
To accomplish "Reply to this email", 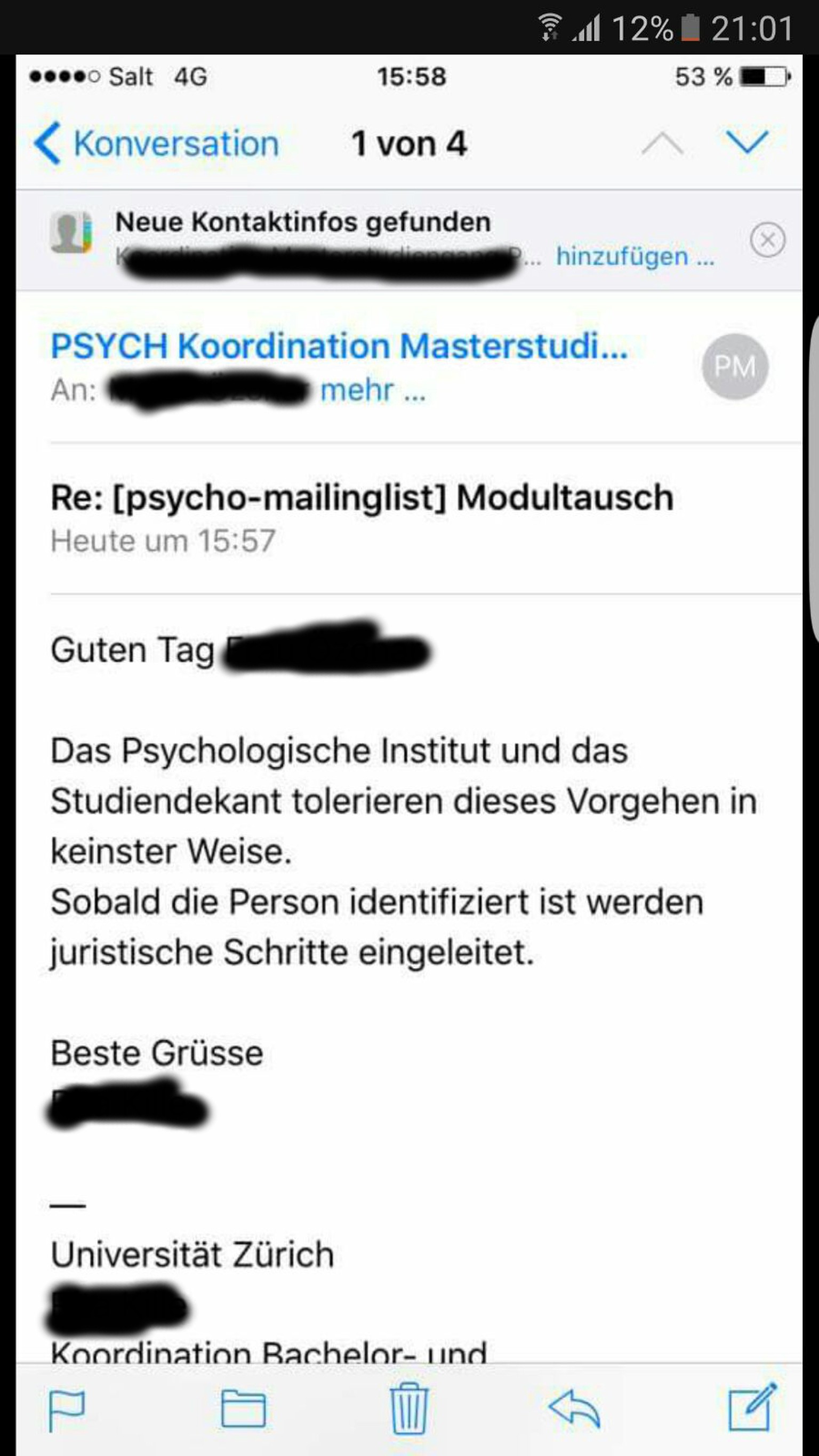I will (x=574, y=1407).
